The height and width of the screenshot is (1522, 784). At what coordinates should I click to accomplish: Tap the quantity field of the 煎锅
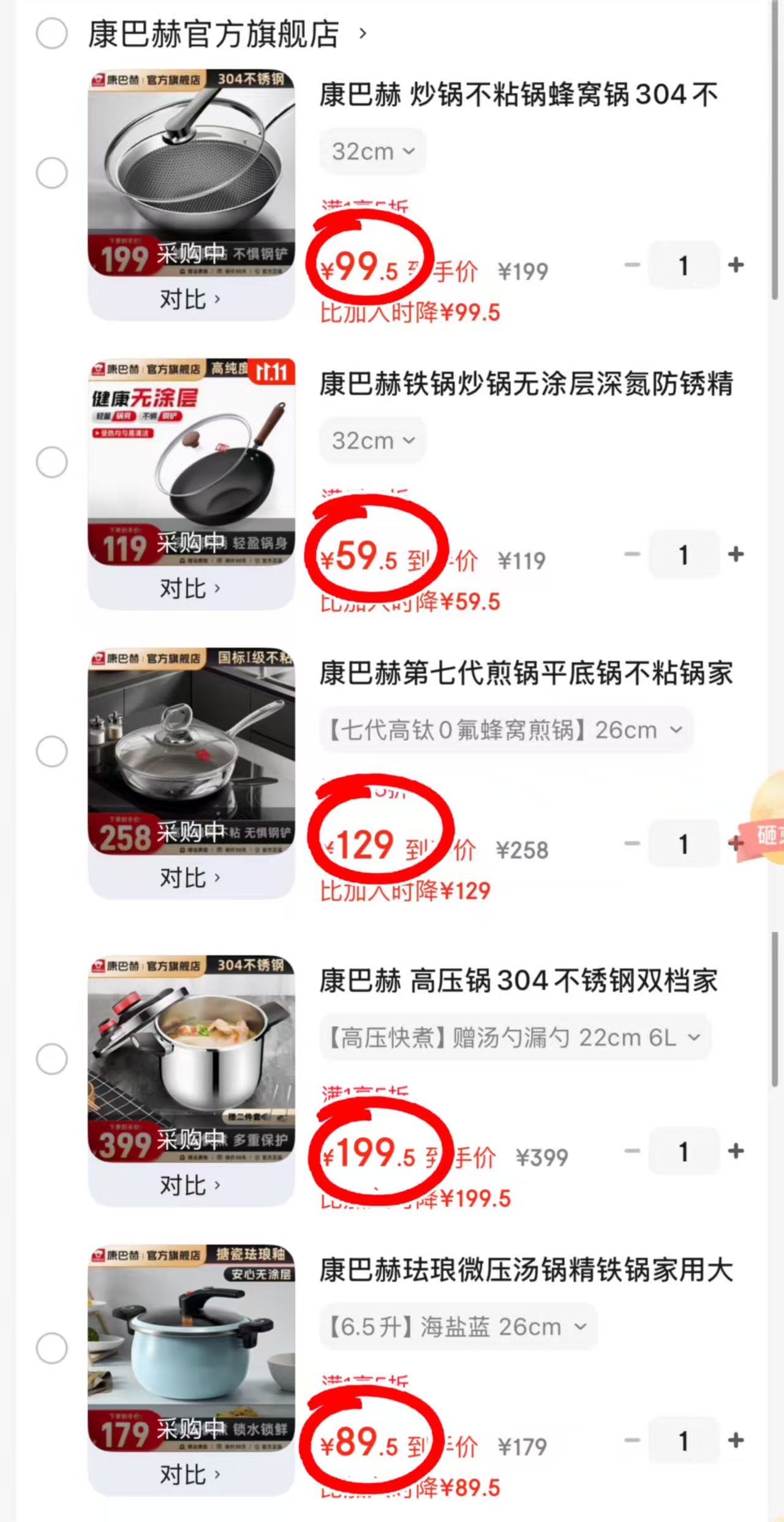(683, 843)
